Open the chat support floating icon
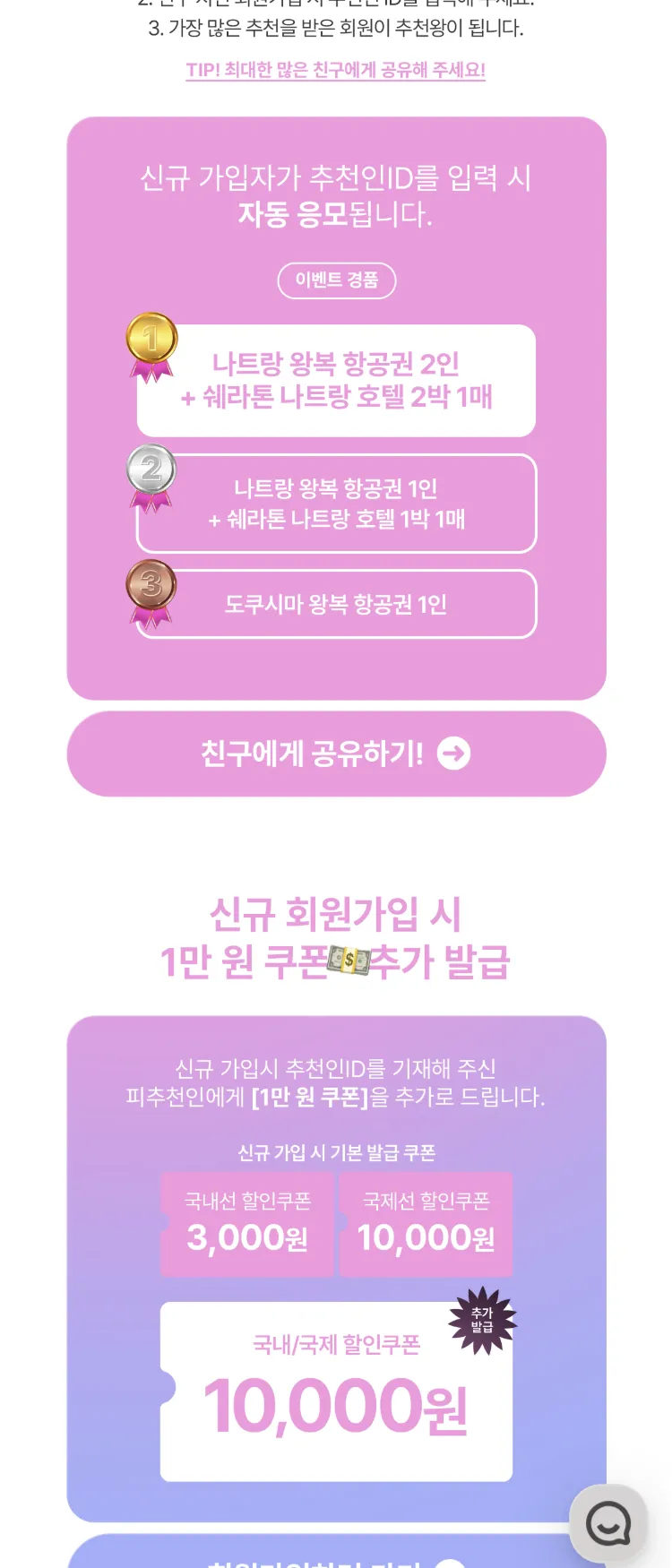 pyautogui.click(x=608, y=1523)
